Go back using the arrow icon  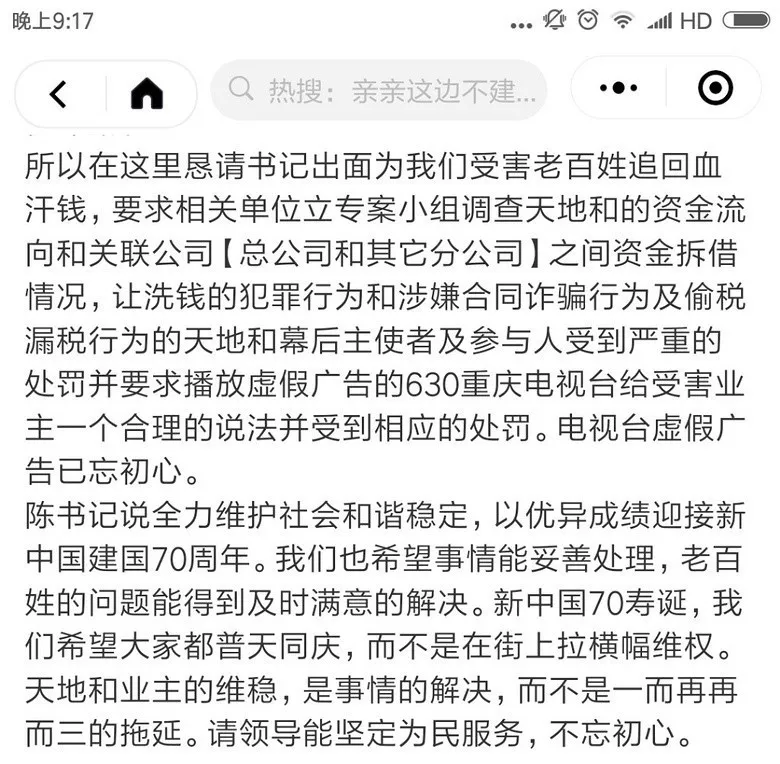pyautogui.click(x=58, y=94)
